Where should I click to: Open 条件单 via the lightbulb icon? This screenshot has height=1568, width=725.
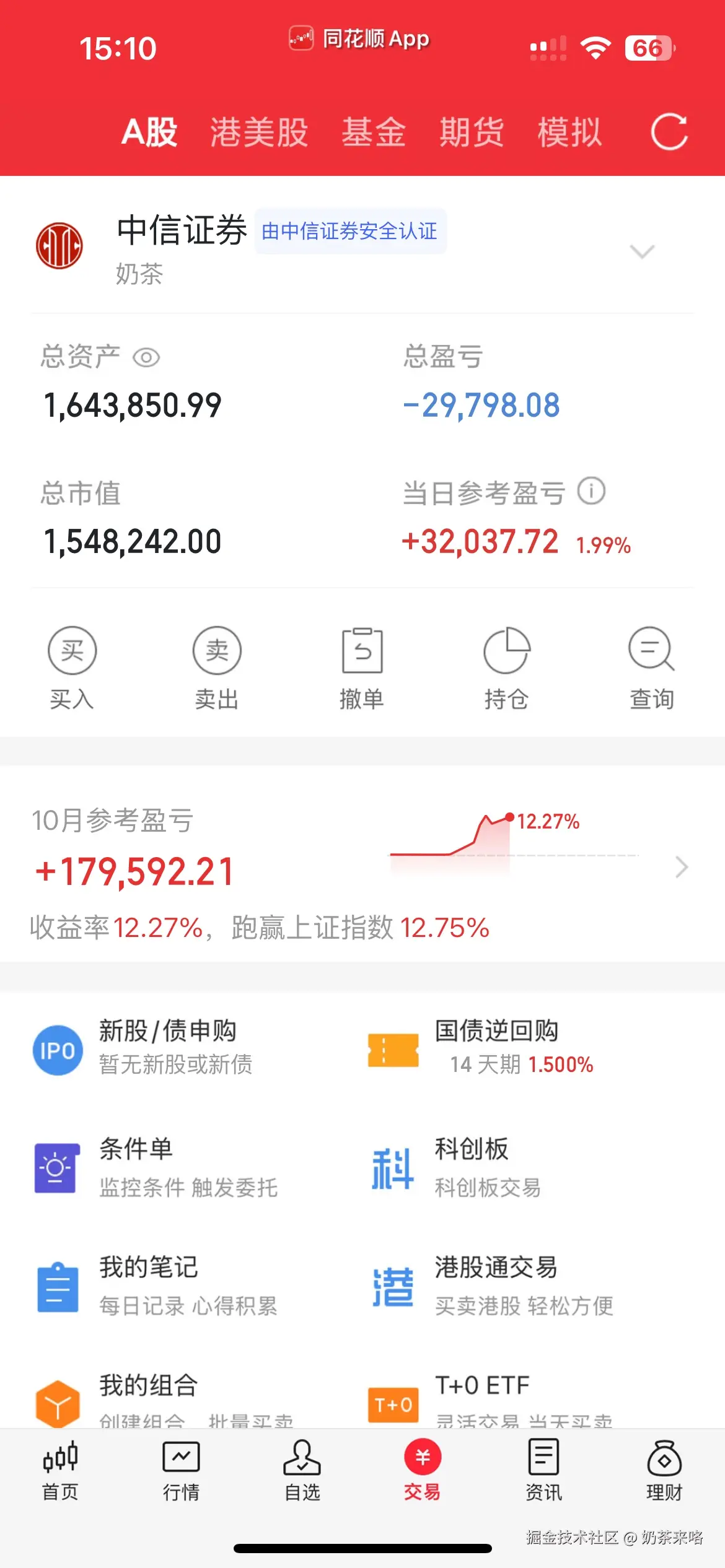57,1169
